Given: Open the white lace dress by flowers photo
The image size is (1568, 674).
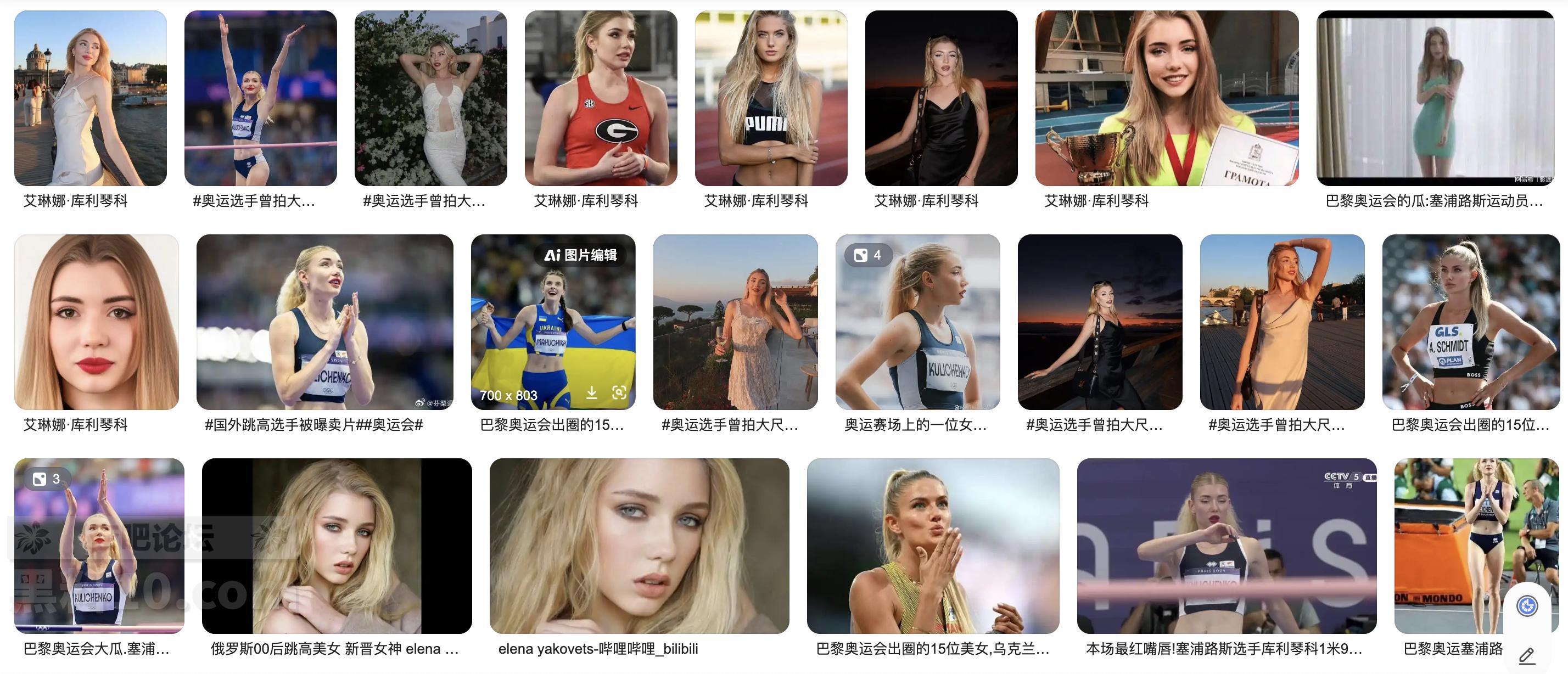Looking at the screenshot, I should (430, 97).
